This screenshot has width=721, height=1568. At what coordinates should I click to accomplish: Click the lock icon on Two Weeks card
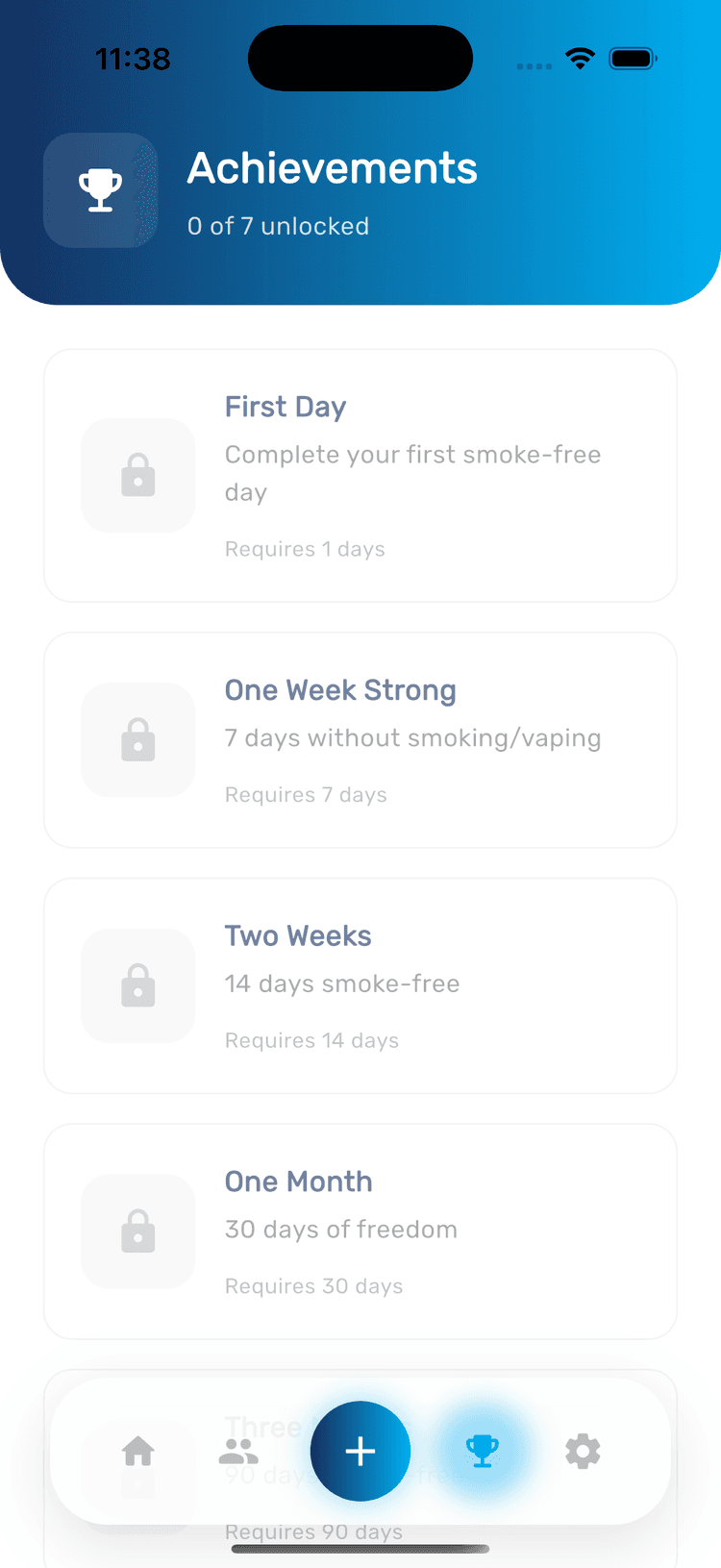point(137,985)
